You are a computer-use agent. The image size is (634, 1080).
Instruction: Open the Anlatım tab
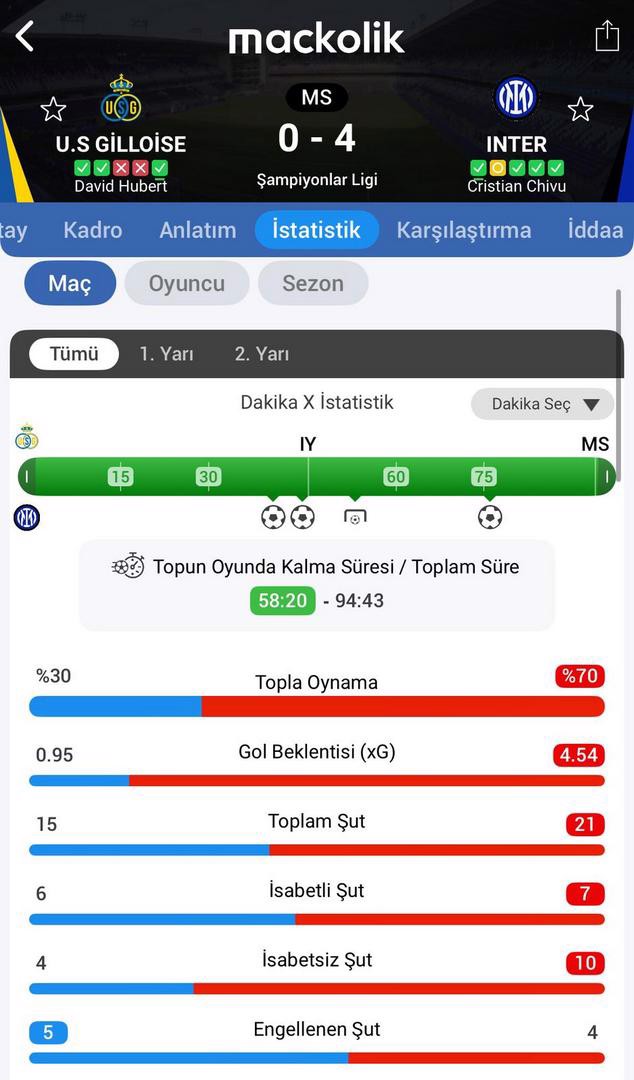198,230
